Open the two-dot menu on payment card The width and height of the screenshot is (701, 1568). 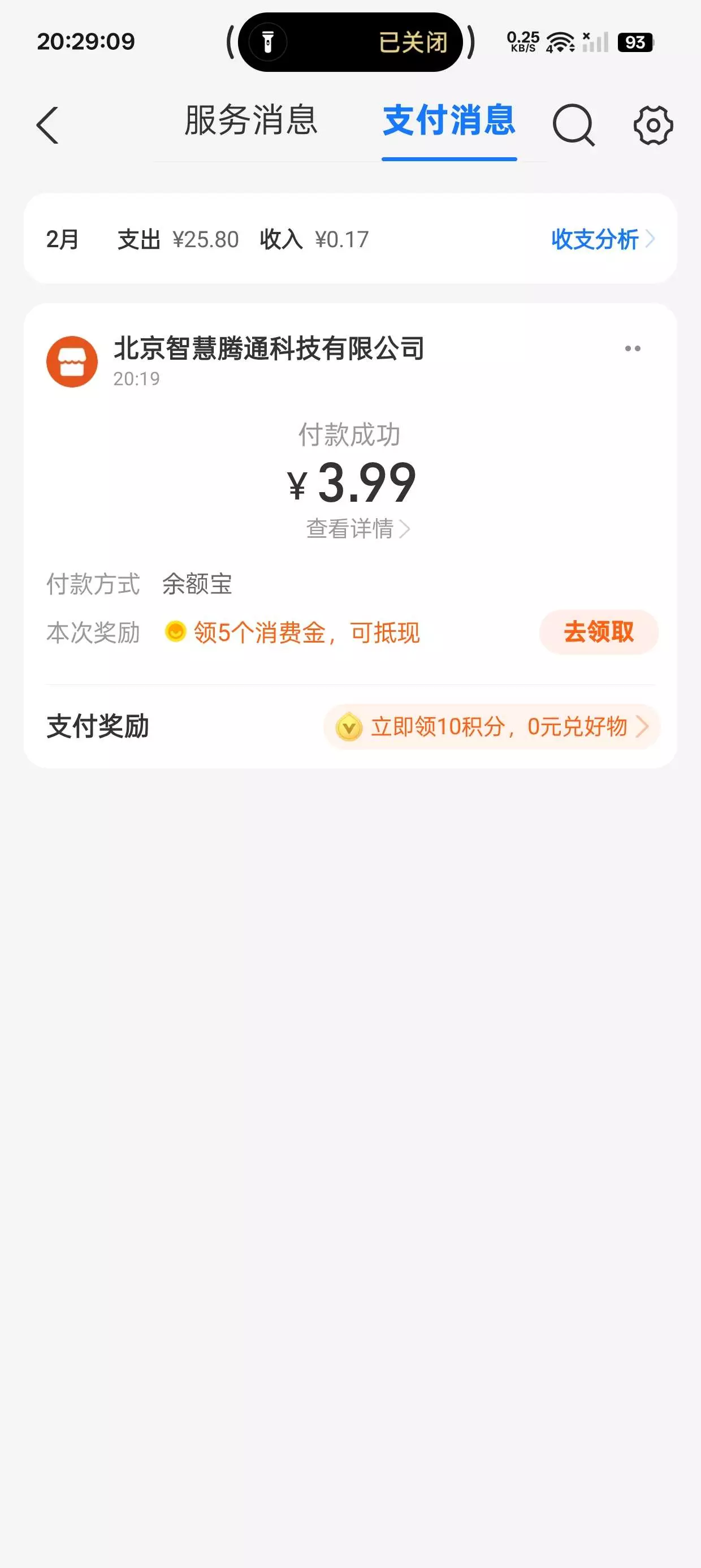point(632,349)
